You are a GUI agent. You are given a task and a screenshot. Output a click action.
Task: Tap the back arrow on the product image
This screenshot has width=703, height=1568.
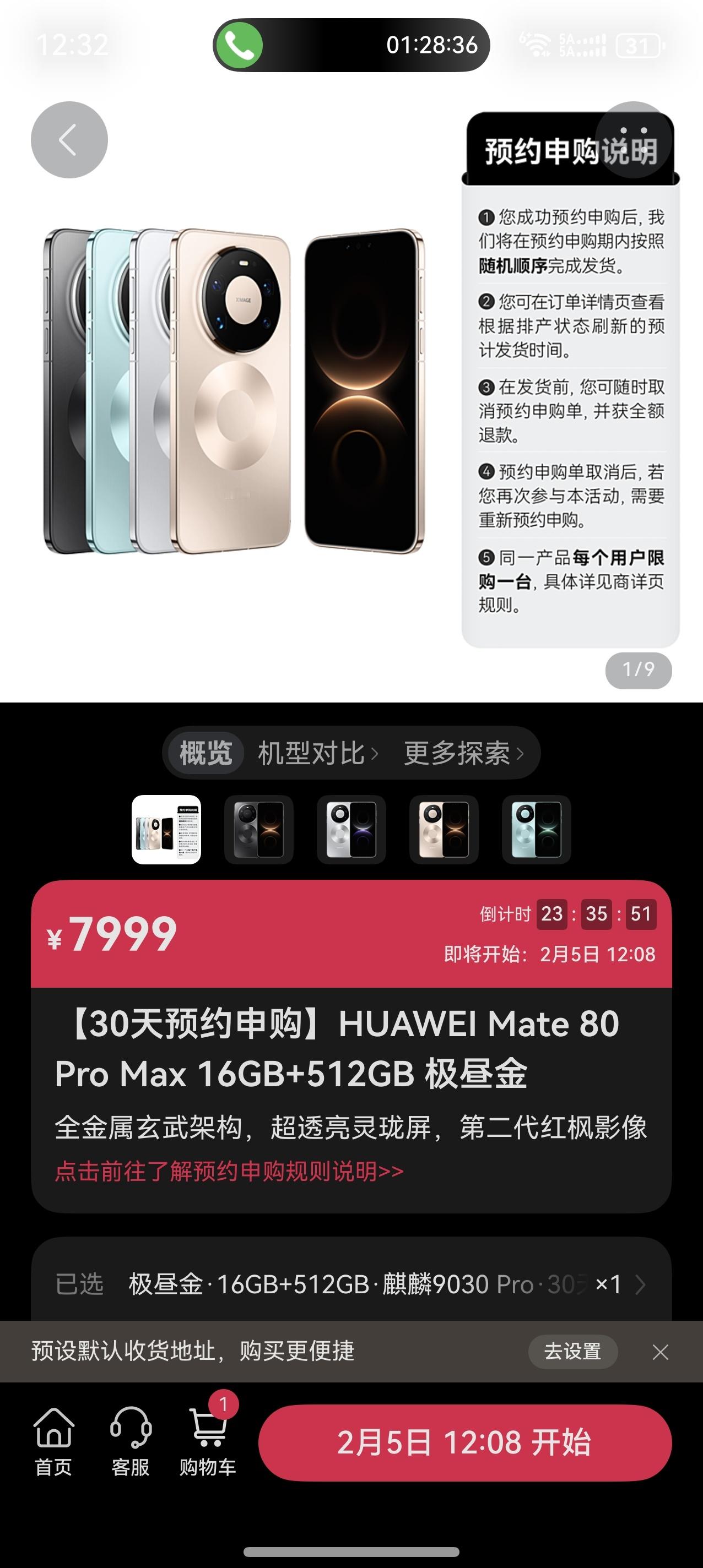click(69, 139)
